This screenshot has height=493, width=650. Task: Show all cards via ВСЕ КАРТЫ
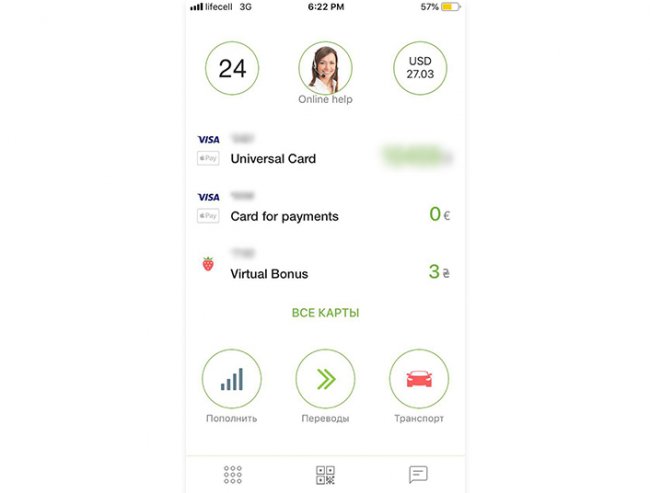coord(325,313)
